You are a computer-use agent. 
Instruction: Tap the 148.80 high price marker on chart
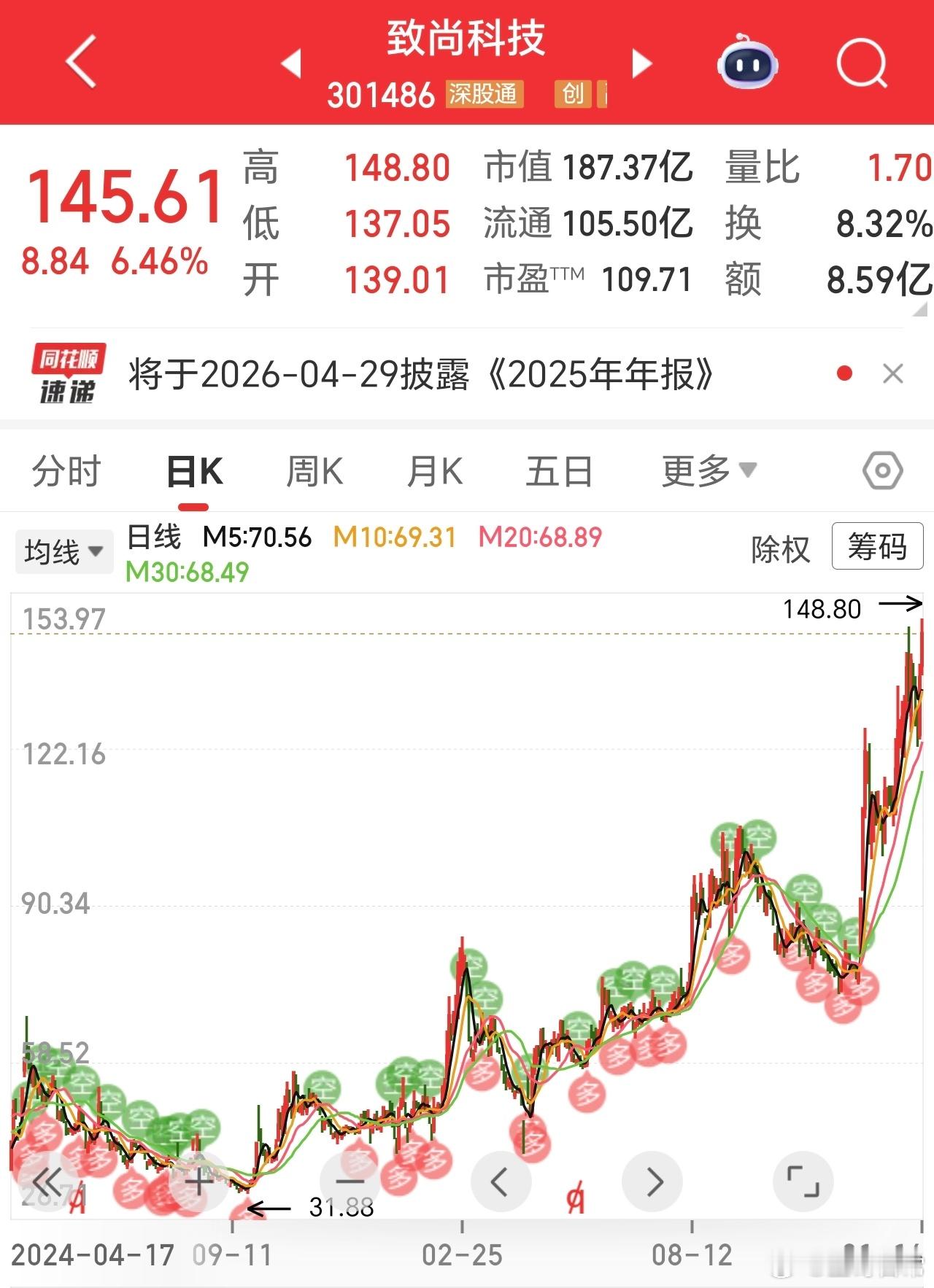(x=822, y=608)
